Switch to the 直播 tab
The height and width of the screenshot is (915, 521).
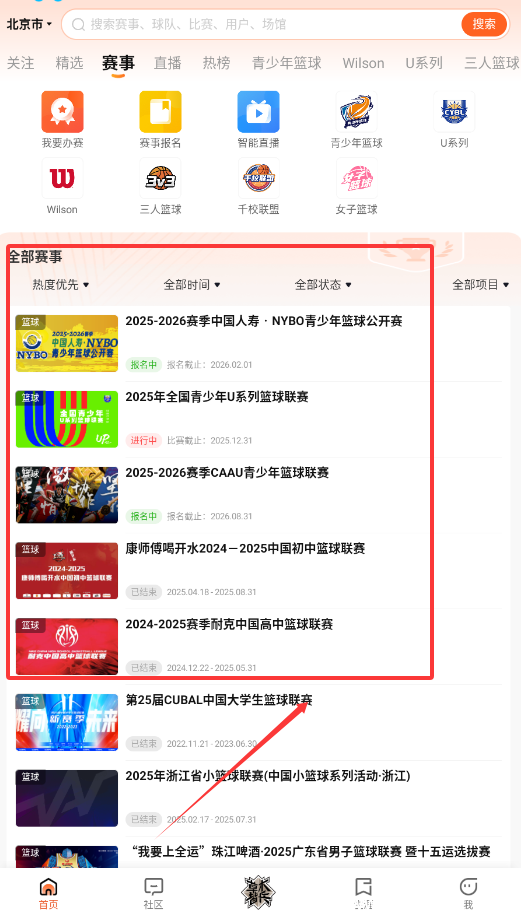pos(167,63)
